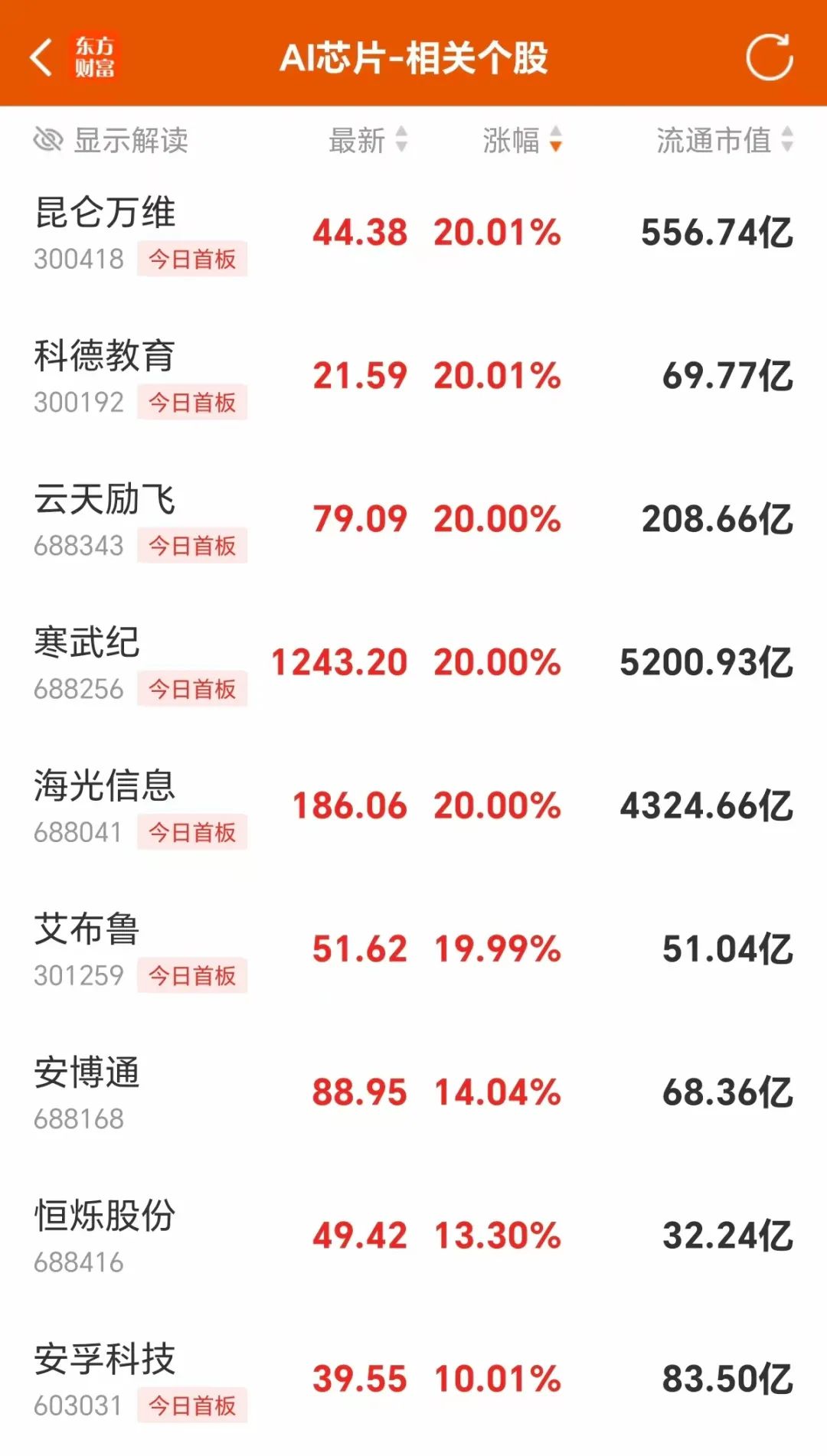
Task: Sort stocks by 最新 price
Action: pyautogui.click(x=368, y=140)
